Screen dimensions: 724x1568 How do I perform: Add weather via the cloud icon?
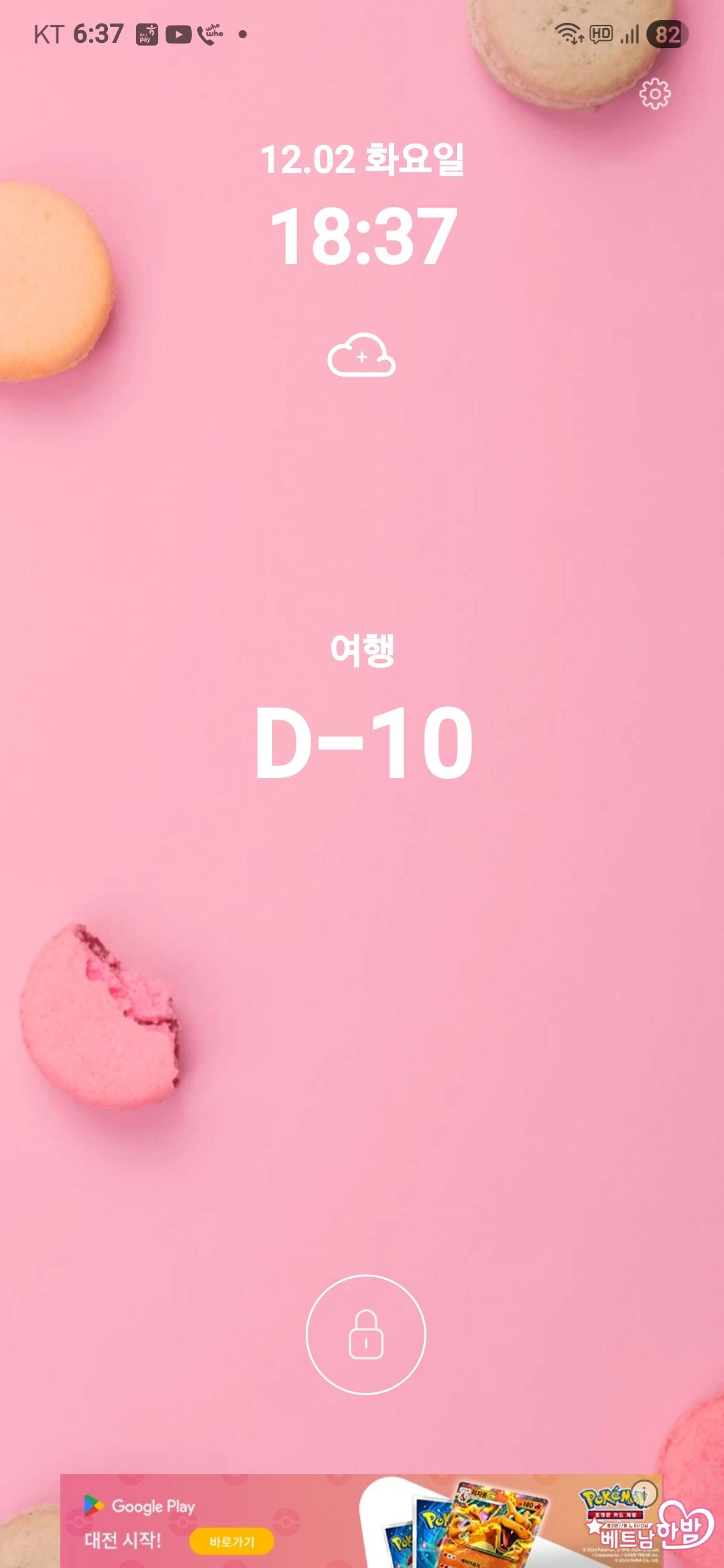click(x=361, y=356)
